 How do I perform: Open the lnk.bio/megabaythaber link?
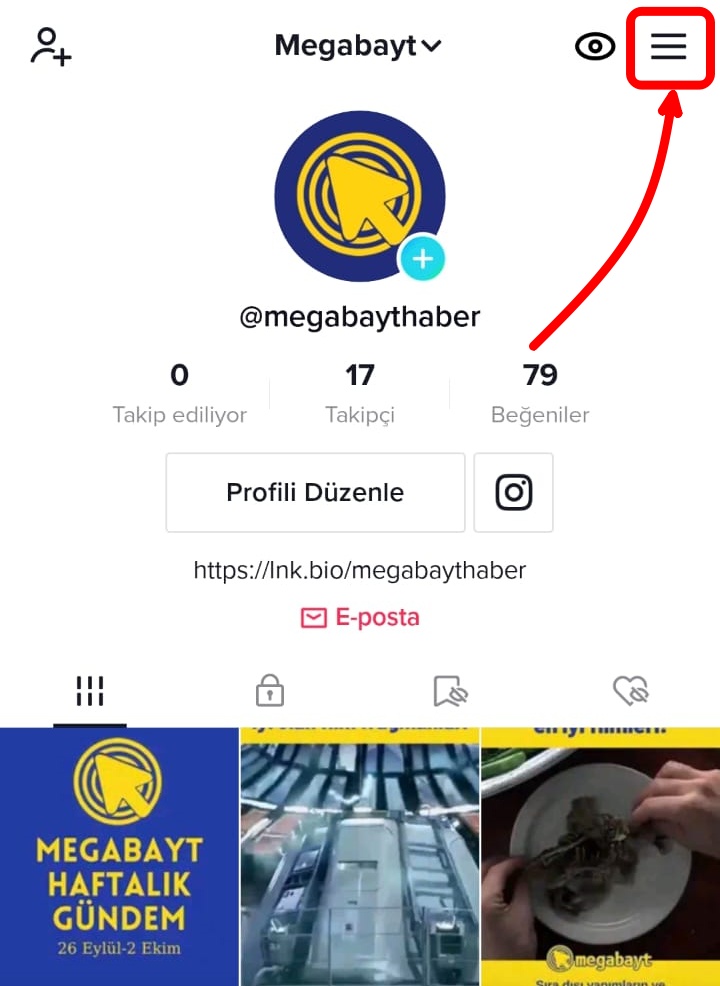tap(360, 571)
